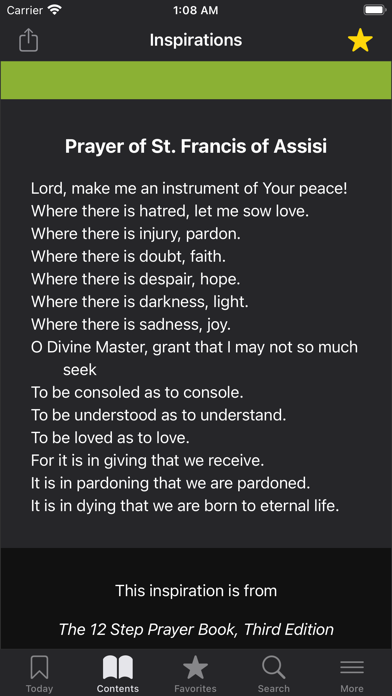
Task: Select the More tab
Action: tap(352, 674)
